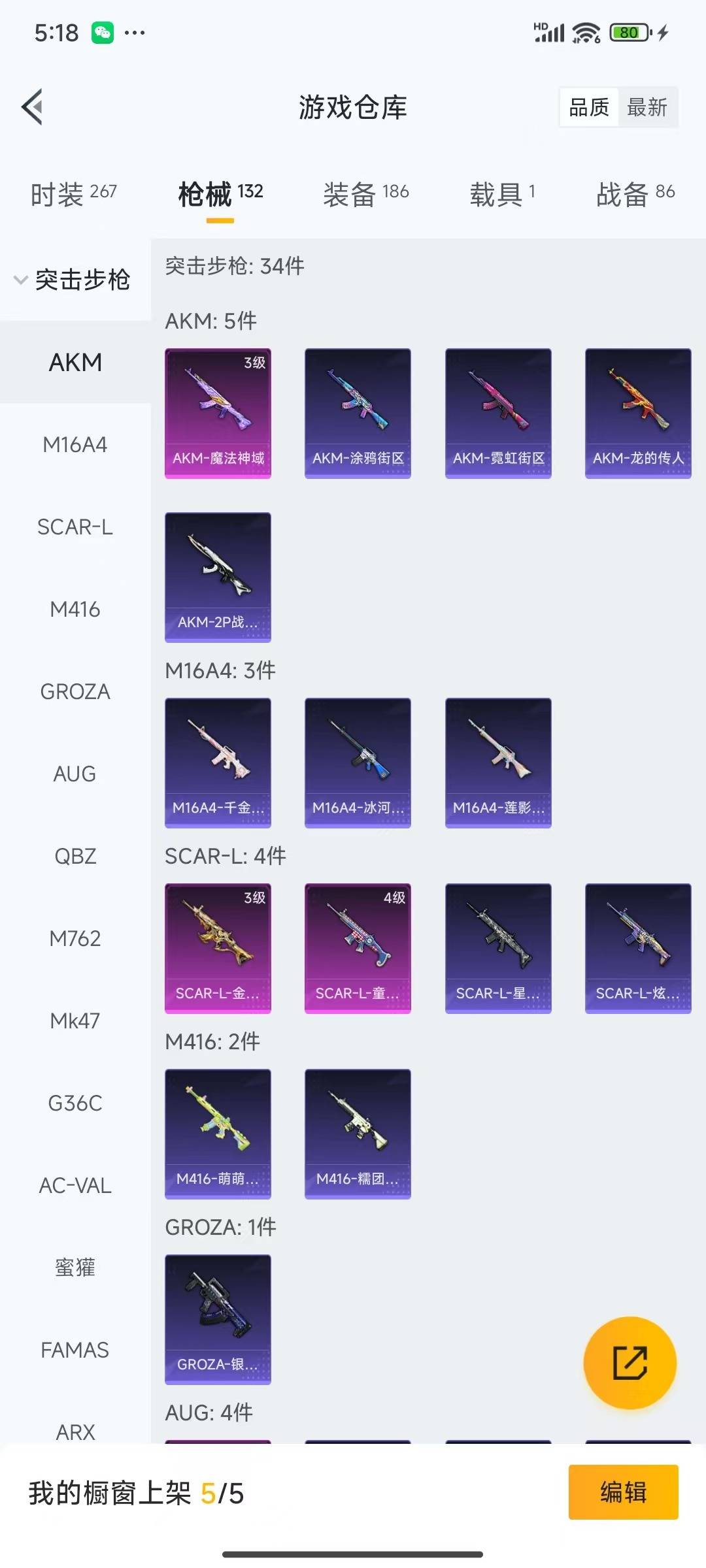The image size is (706, 1568).
Task: Choose M762 from the weapon list
Action: (x=75, y=939)
